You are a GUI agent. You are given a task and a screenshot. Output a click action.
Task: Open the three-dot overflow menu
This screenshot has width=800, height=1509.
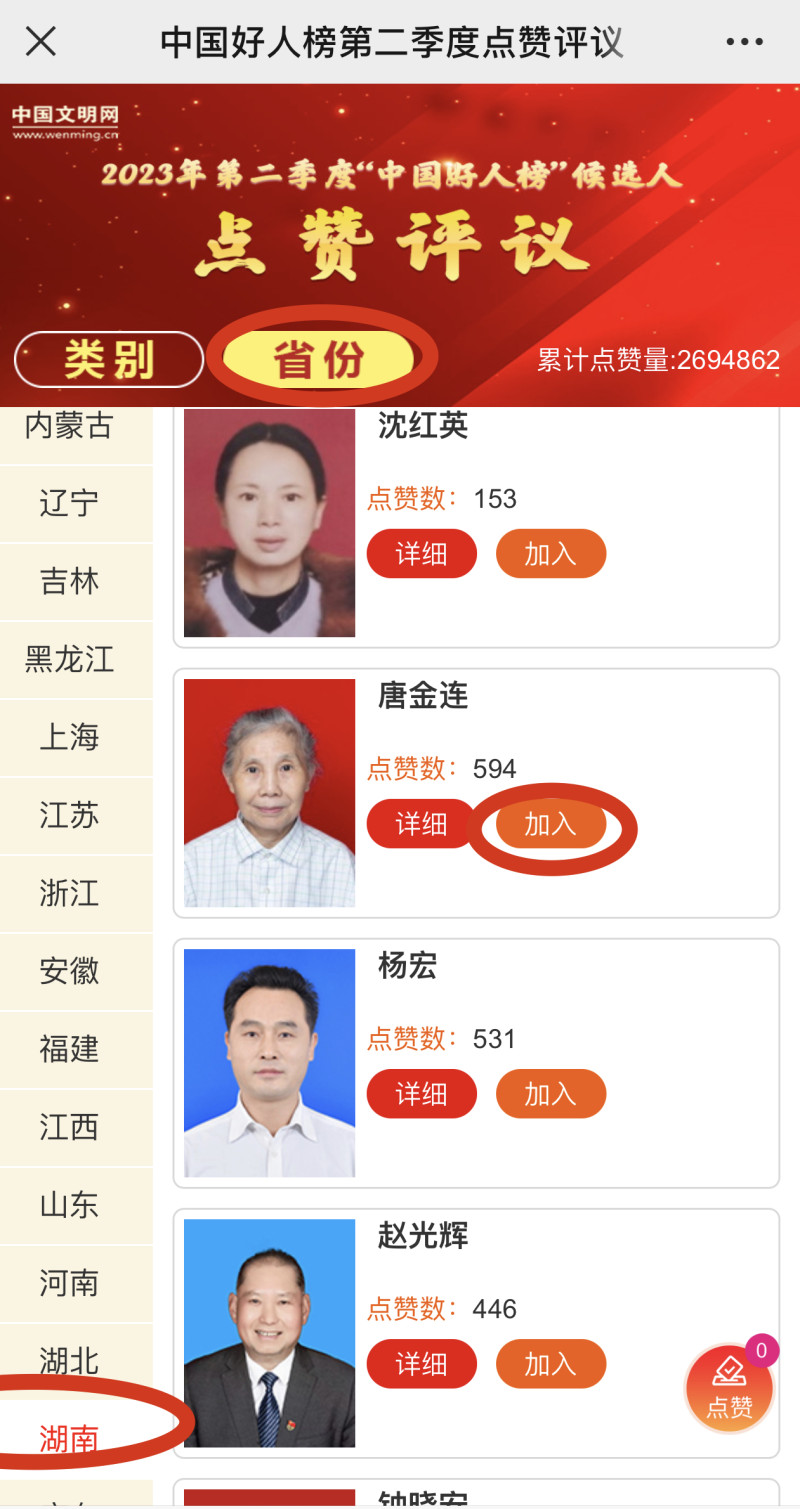coord(744,41)
